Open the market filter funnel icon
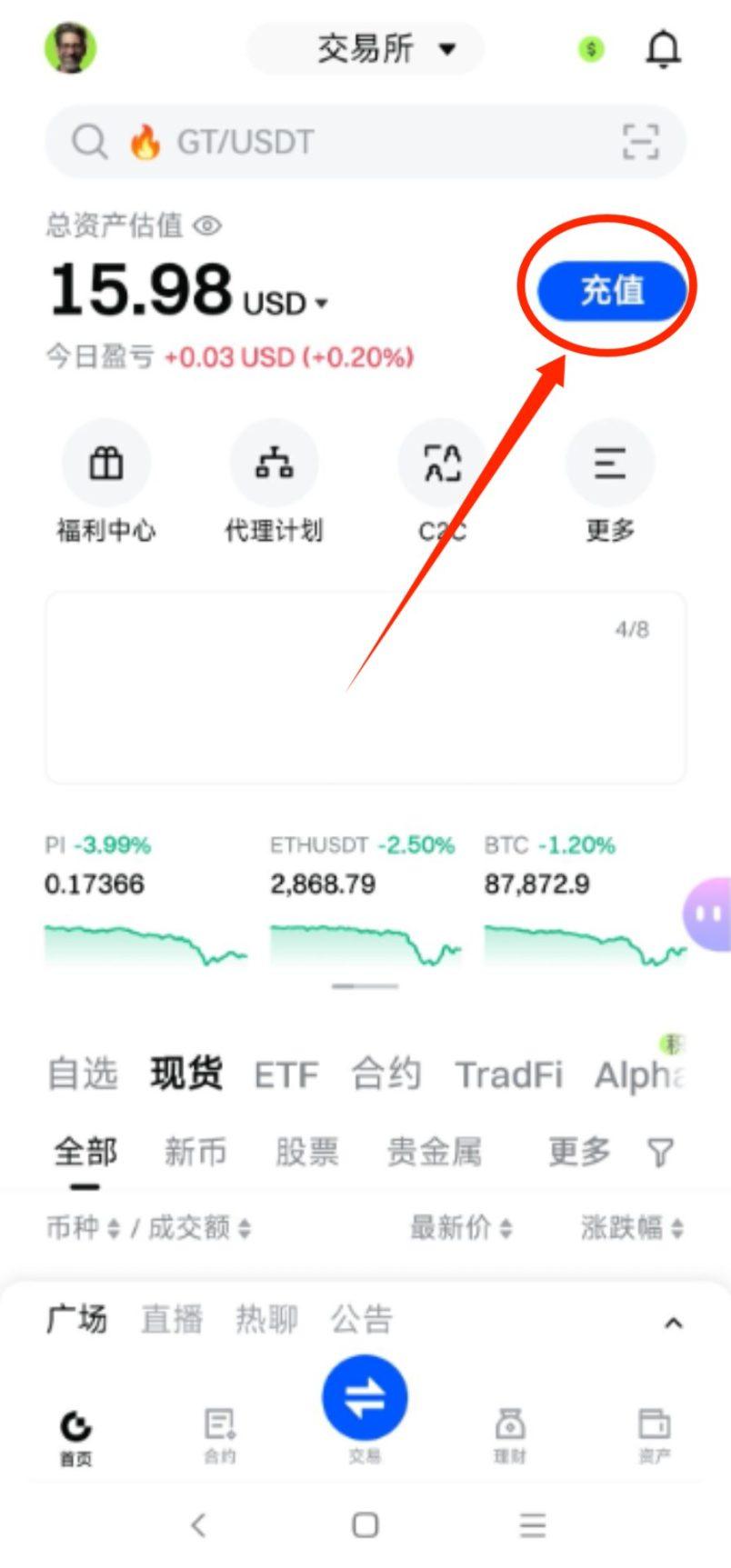 click(x=661, y=1153)
